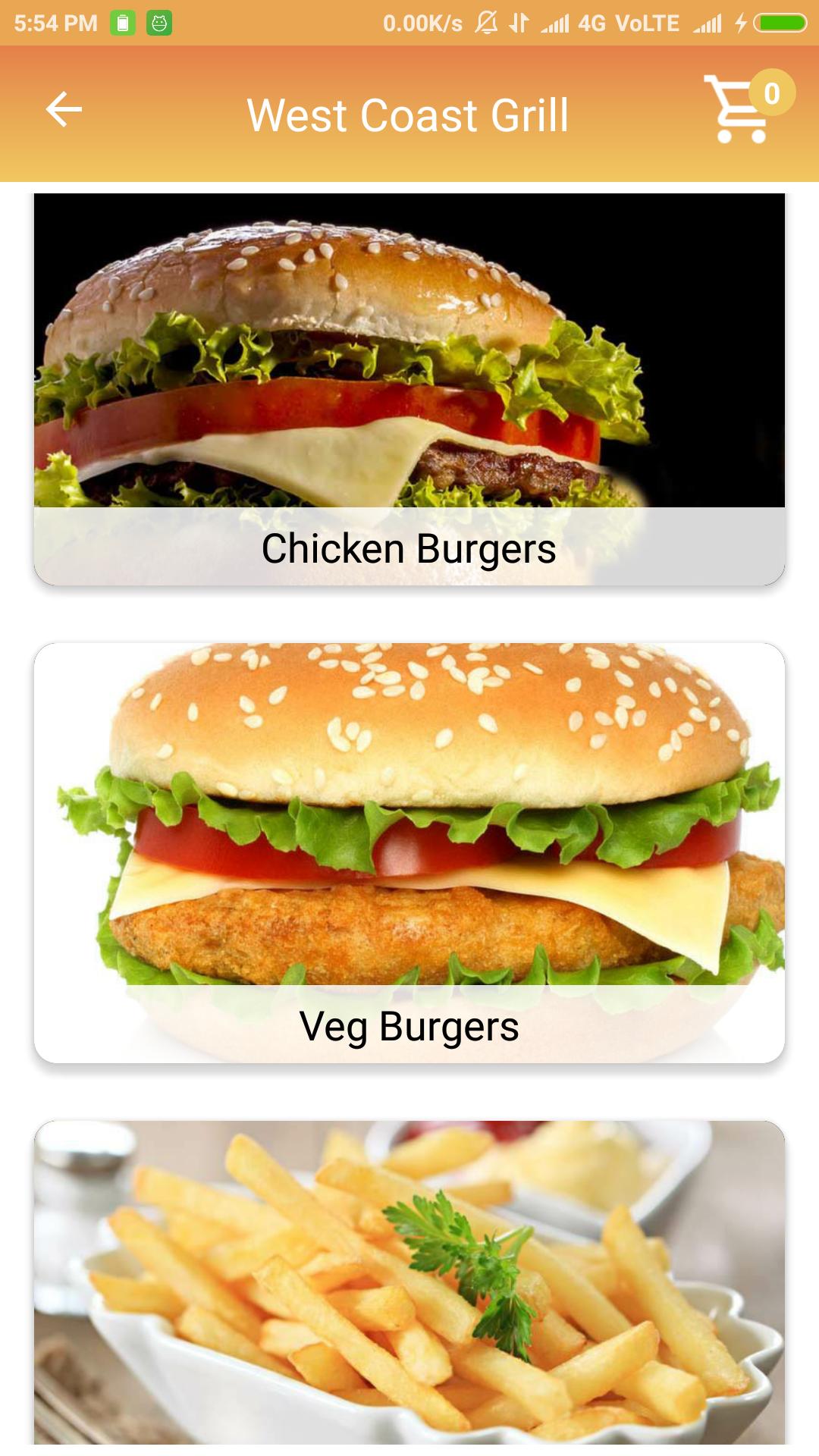819x1456 pixels.
Task: Tap the battery icon in the status bar
Action: point(122,23)
